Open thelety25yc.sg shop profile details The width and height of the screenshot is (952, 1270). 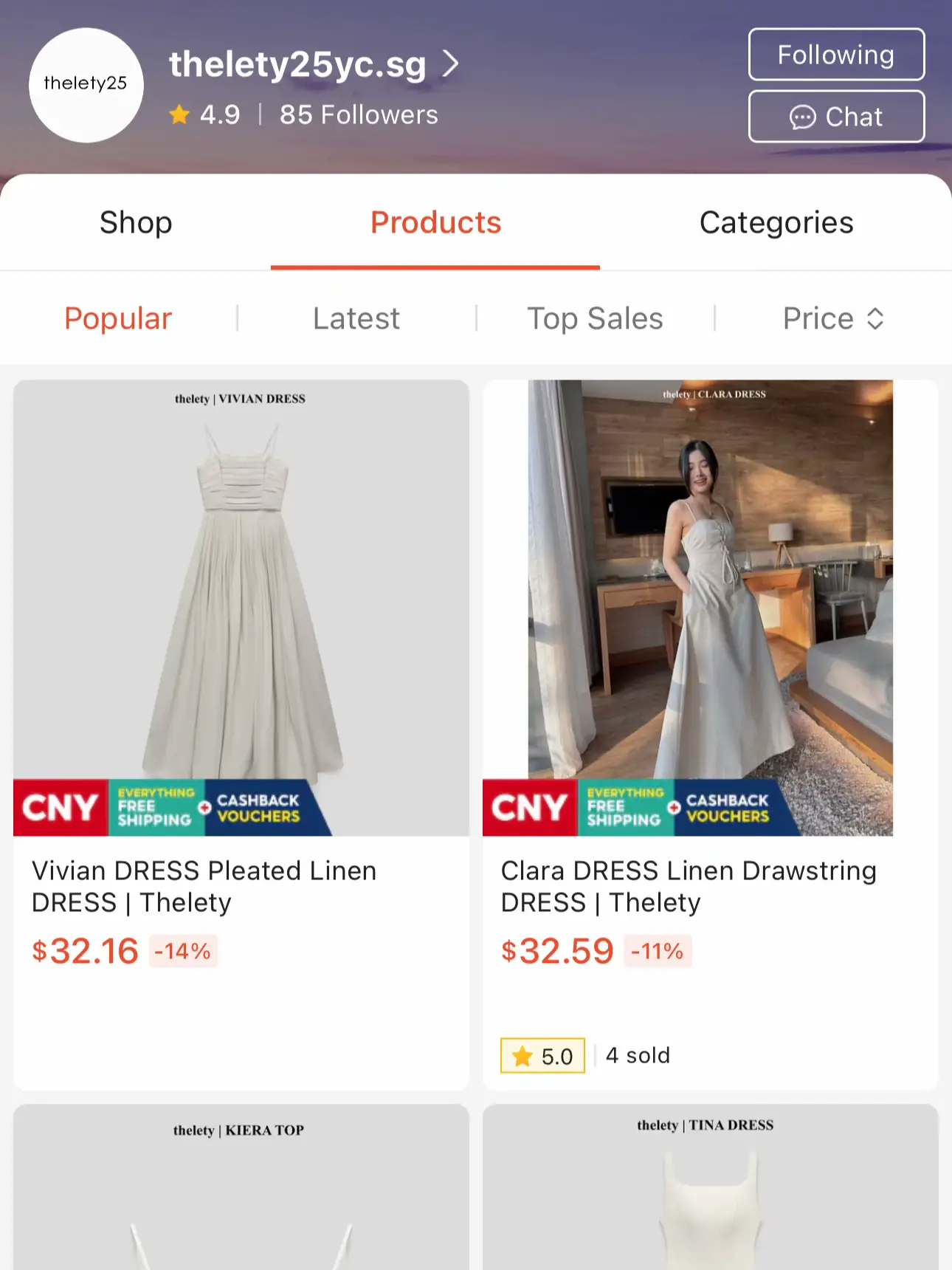(x=314, y=65)
